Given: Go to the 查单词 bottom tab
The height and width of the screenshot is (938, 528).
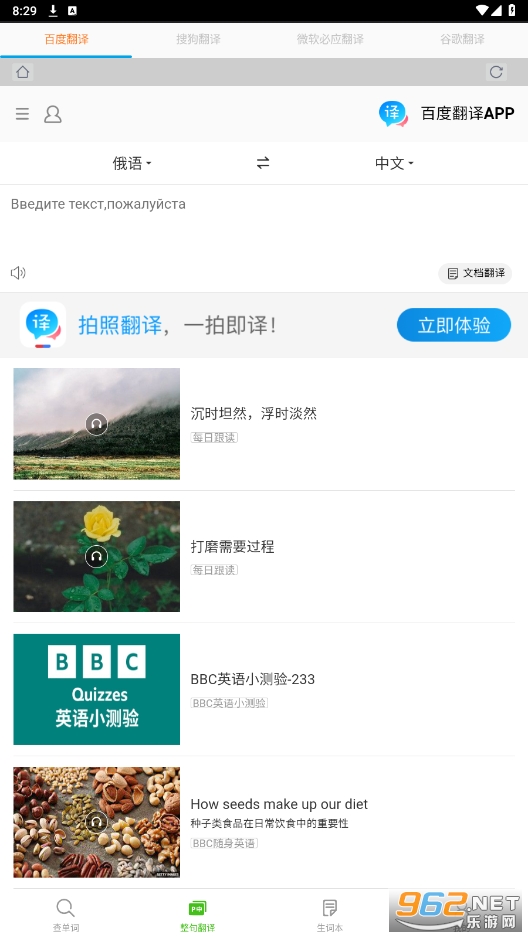Looking at the screenshot, I should (x=66, y=915).
